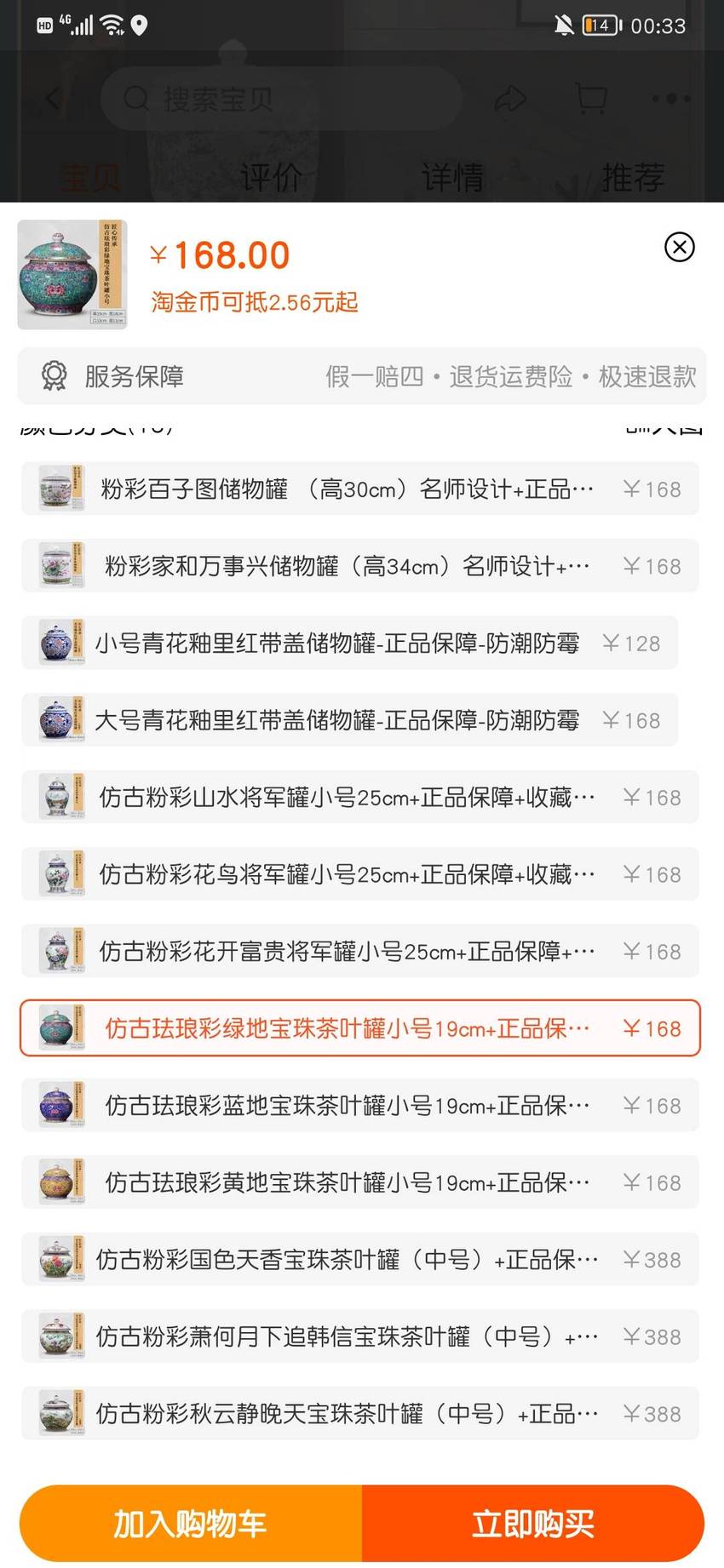Choose 小号青花釉里红带盖储物罐 option
Image resolution: width=724 pixels, height=1568 pixels.
pos(349,643)
